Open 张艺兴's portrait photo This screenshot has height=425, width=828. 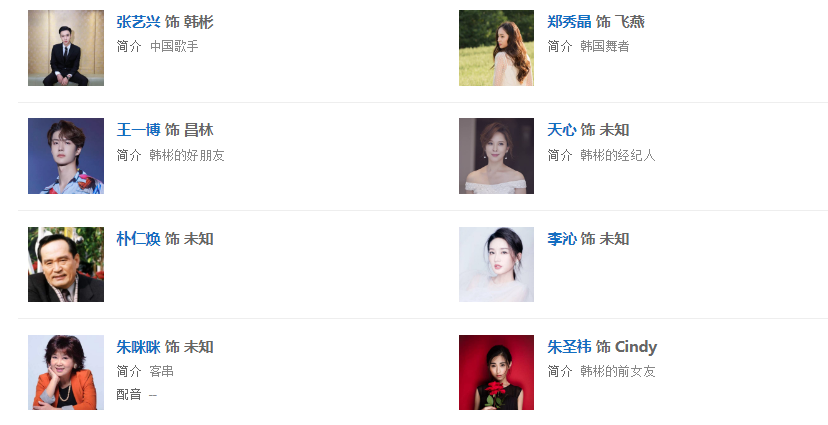click(x=66, y=48)
